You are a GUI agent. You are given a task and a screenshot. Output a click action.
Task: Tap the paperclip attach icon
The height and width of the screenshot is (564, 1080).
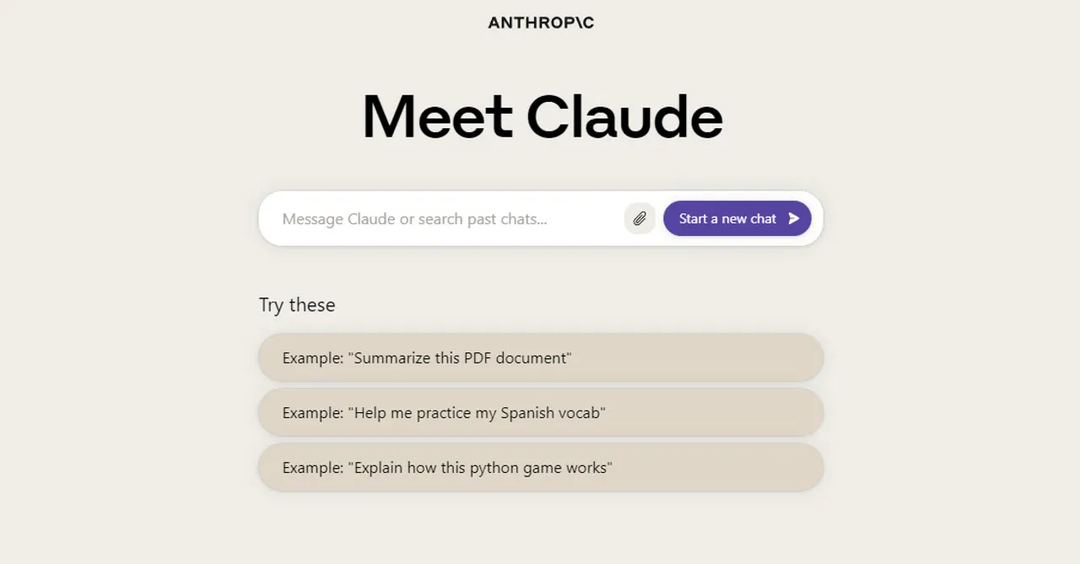click(x=639, y=219)
